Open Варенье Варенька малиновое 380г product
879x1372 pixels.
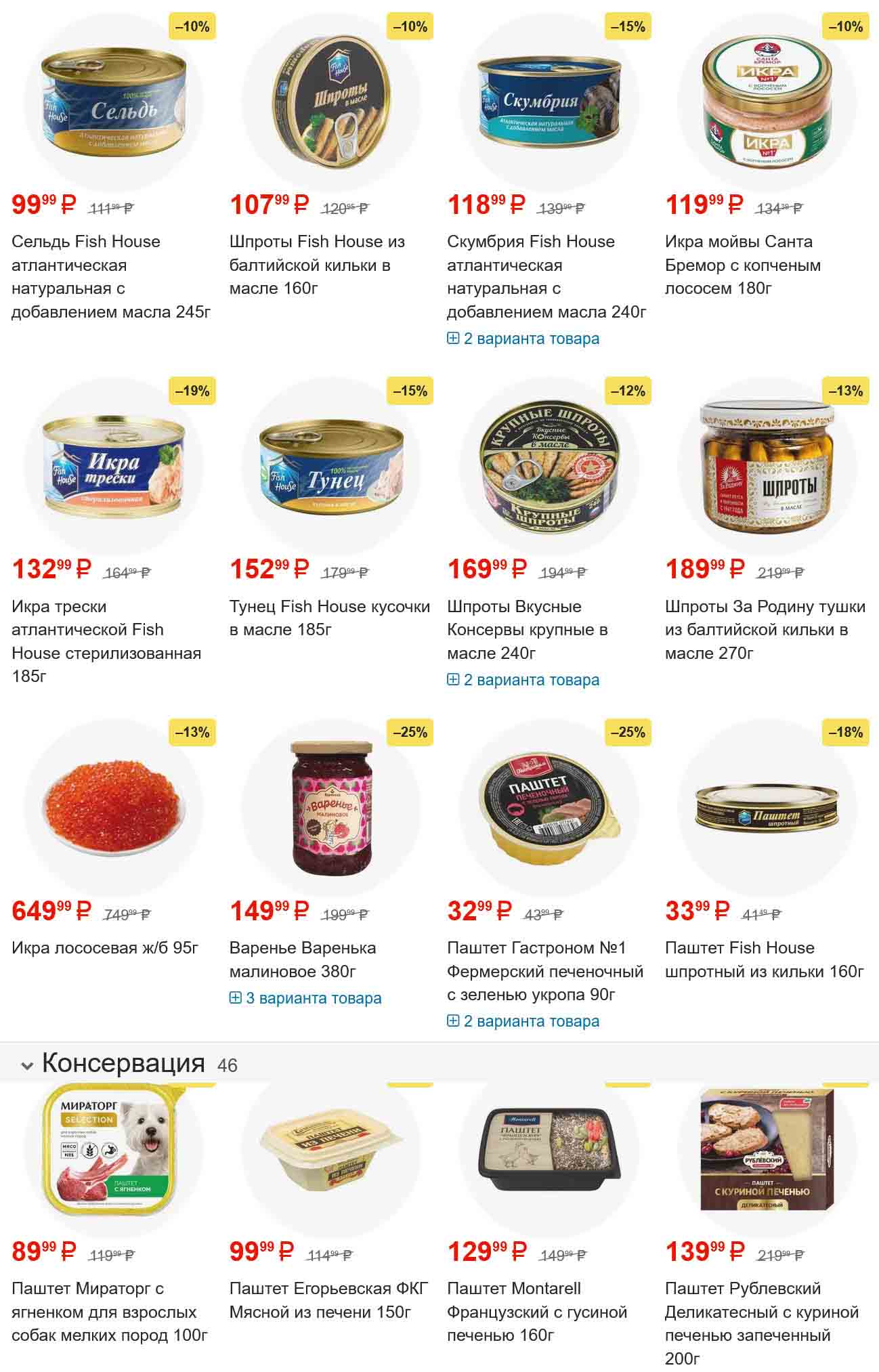tap(302, 959)
